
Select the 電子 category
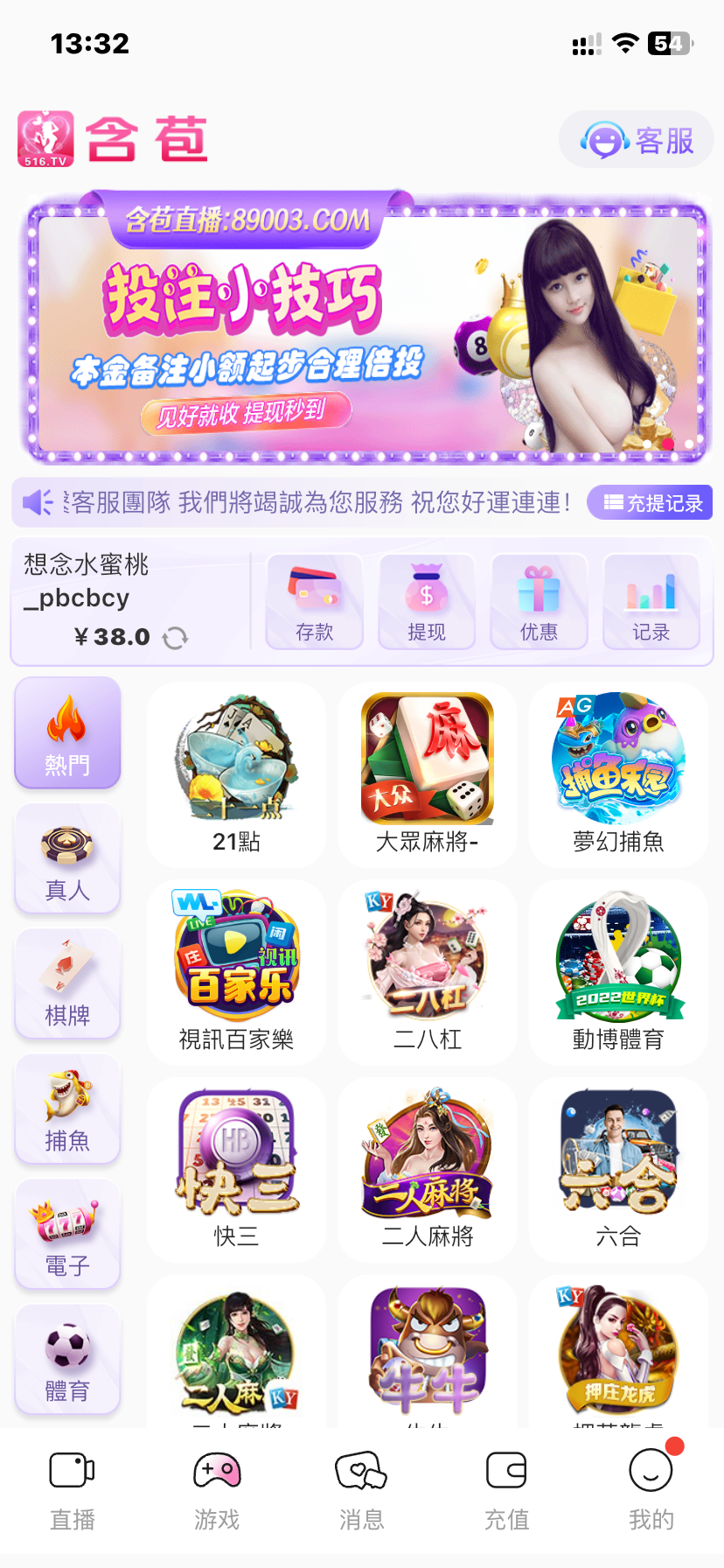(67, 1235)
